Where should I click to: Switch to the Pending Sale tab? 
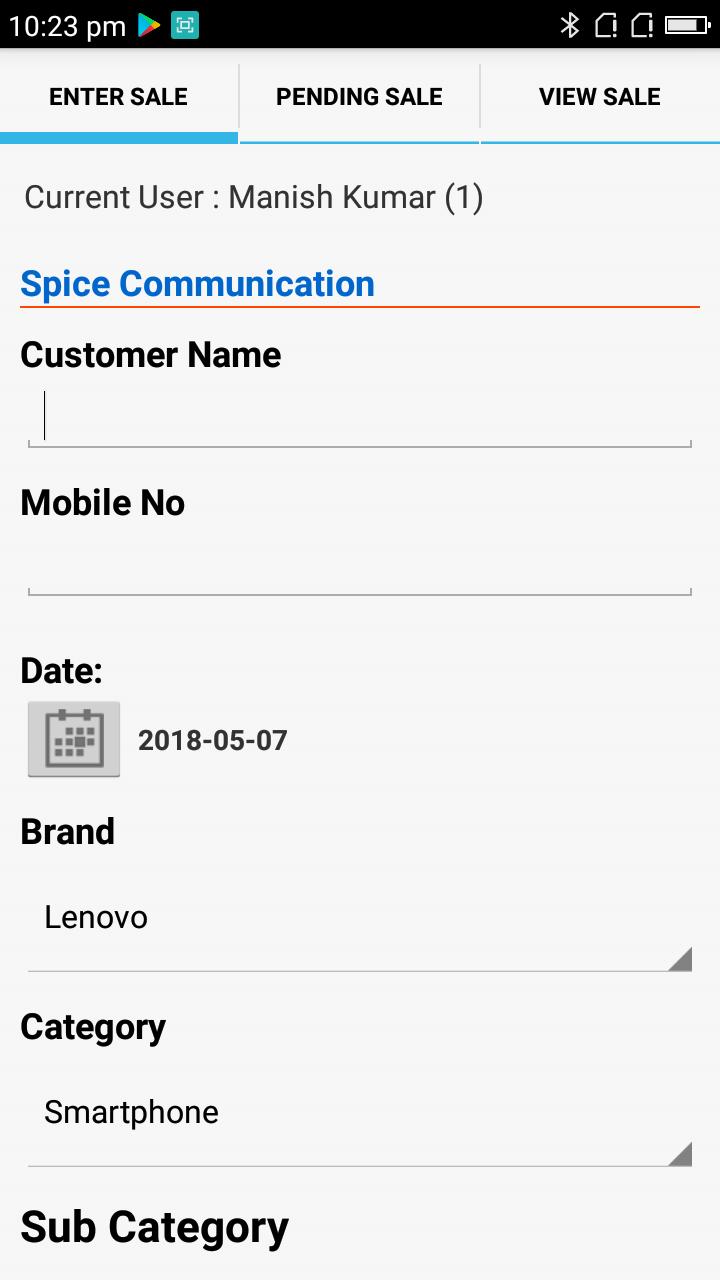click(359, 97)
